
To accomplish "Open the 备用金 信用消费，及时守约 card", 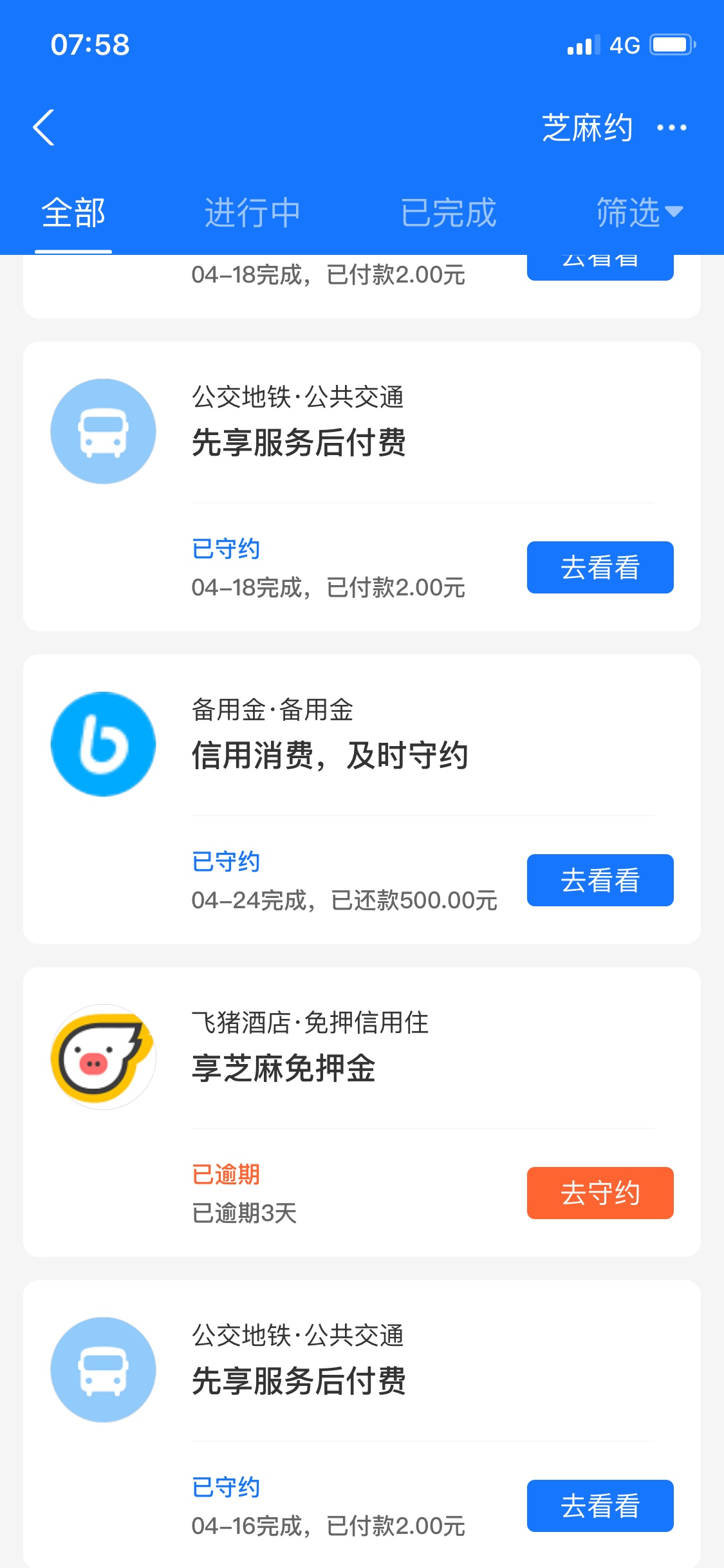I will [362, 799].
